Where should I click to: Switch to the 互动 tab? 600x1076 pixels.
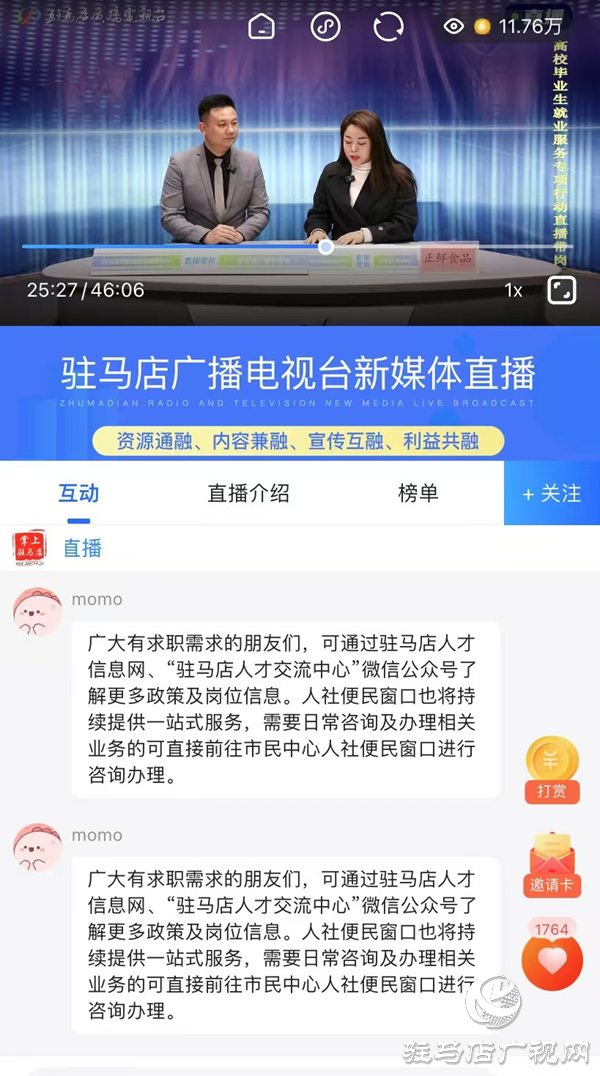tap(79, 493)
